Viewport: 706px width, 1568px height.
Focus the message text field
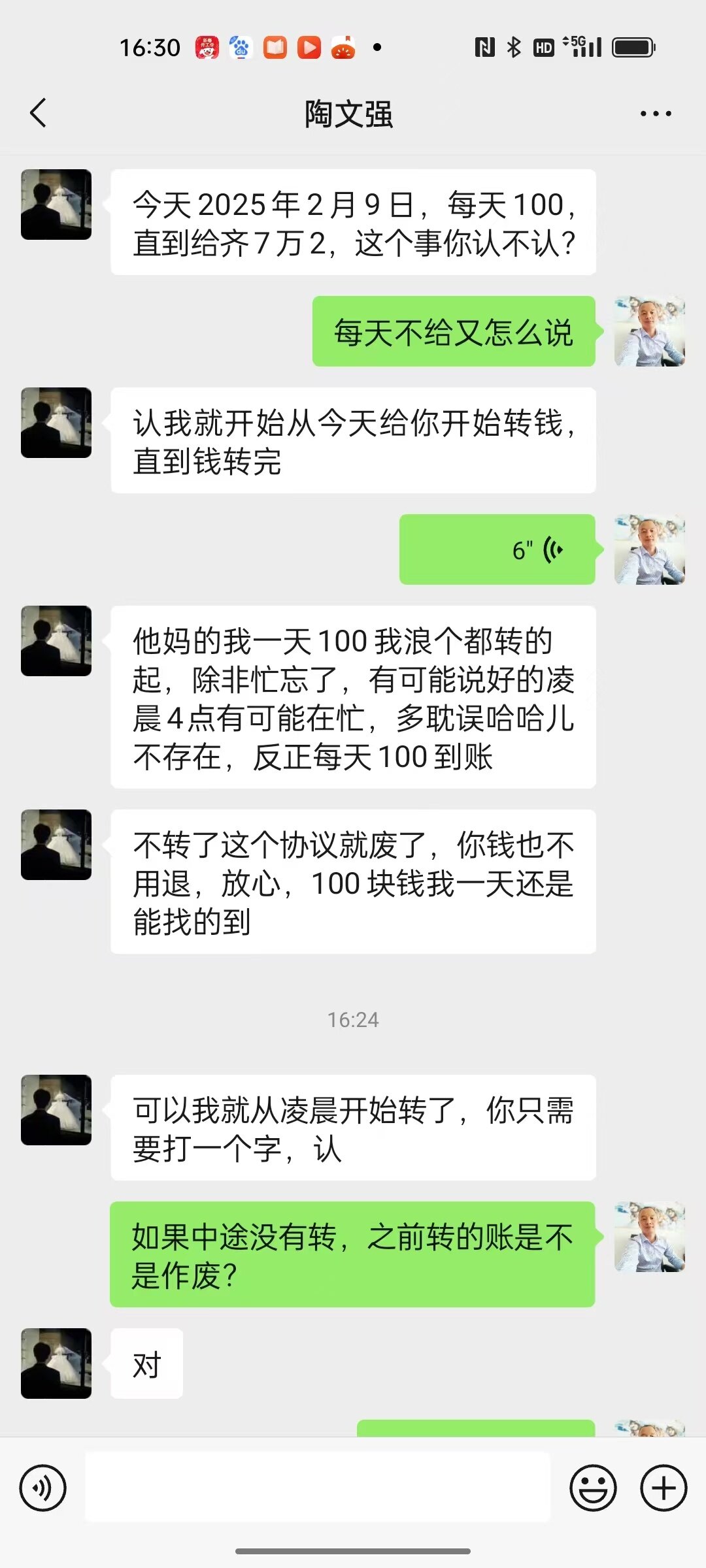[x=318, y=1487]
